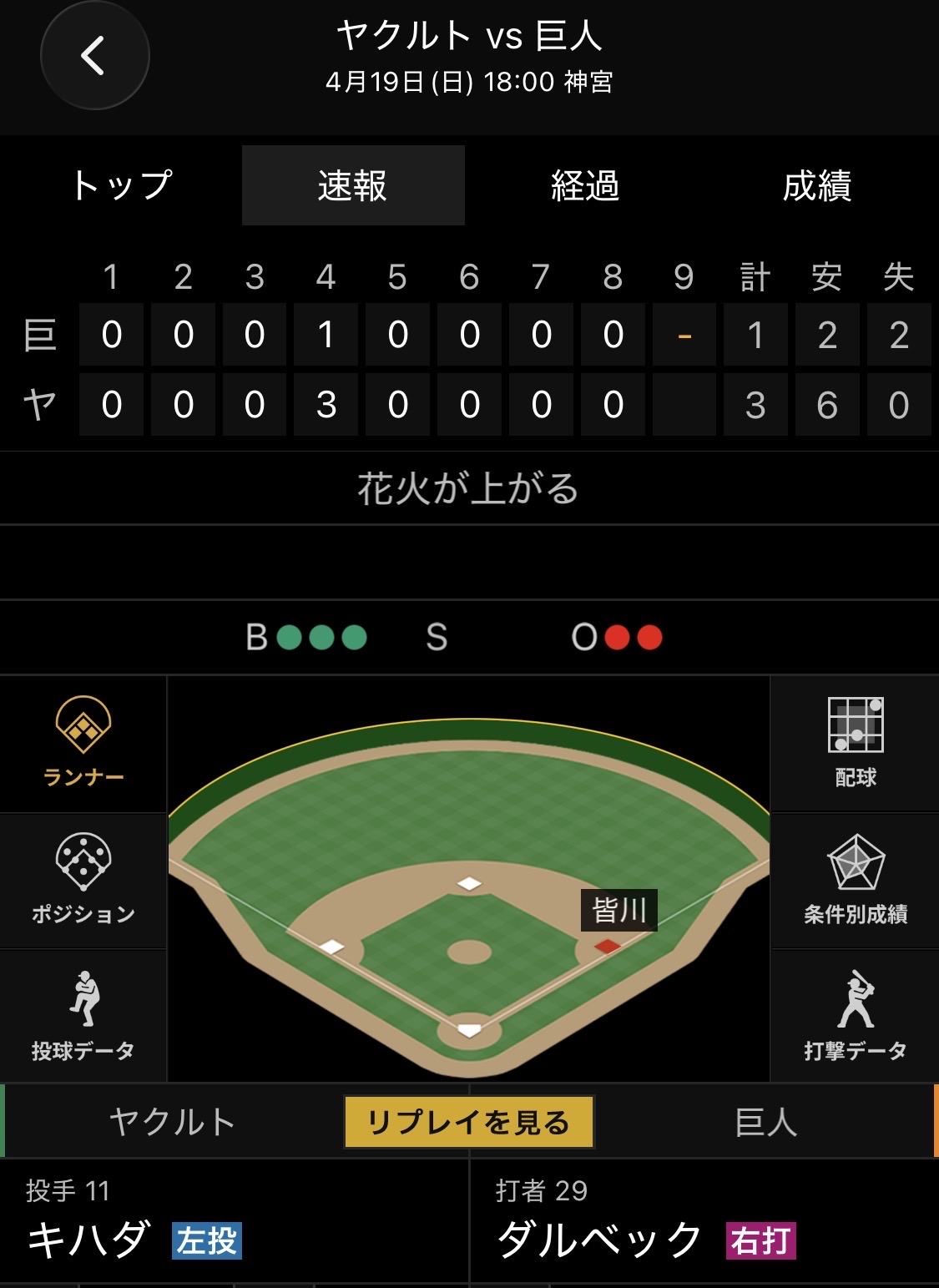Switch to the 成績 tab
This screenshot has height=1288, width=939.
[x=816, y=185]
